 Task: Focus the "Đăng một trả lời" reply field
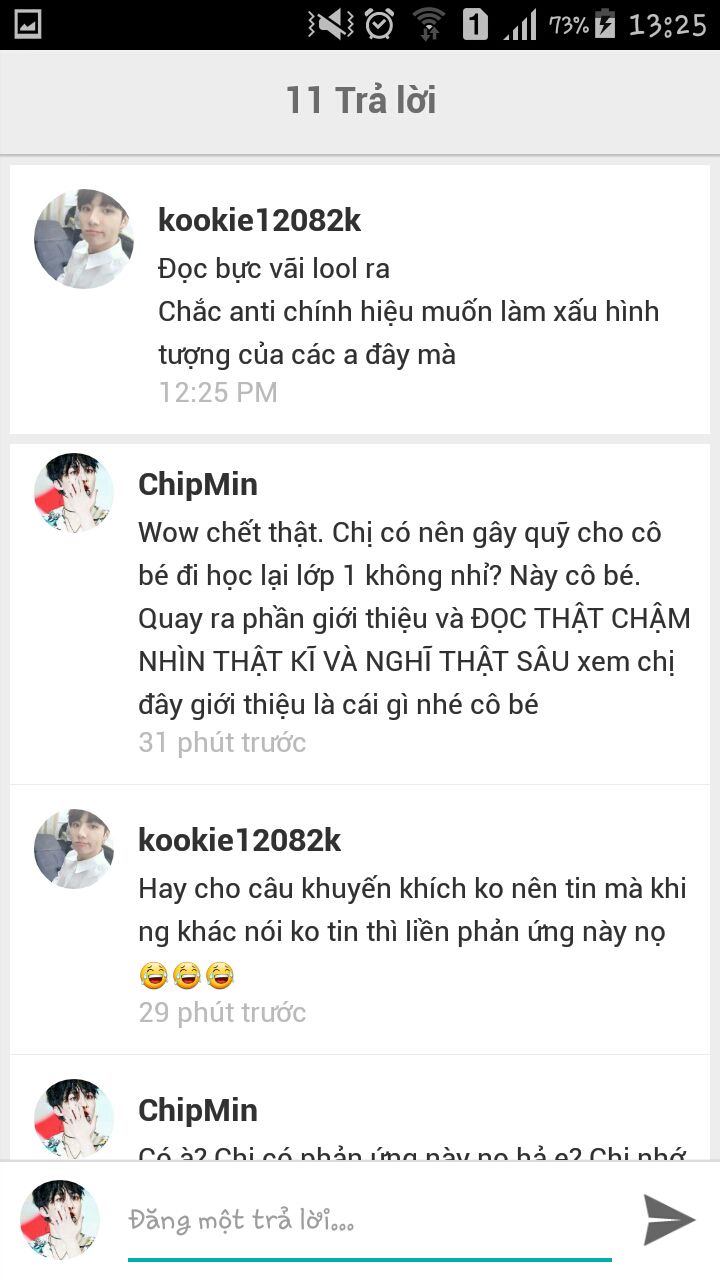tap(370, 1220)
